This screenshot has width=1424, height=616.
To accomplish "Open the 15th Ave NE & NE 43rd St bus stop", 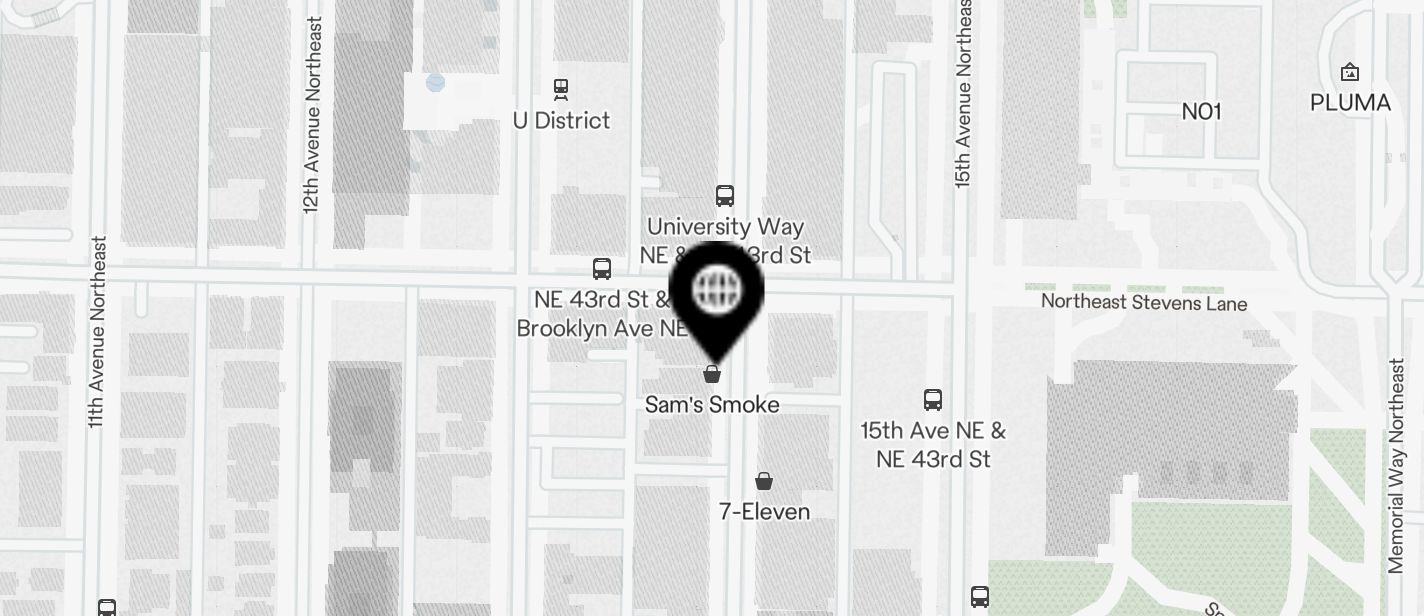I will [x=932, y=401].
